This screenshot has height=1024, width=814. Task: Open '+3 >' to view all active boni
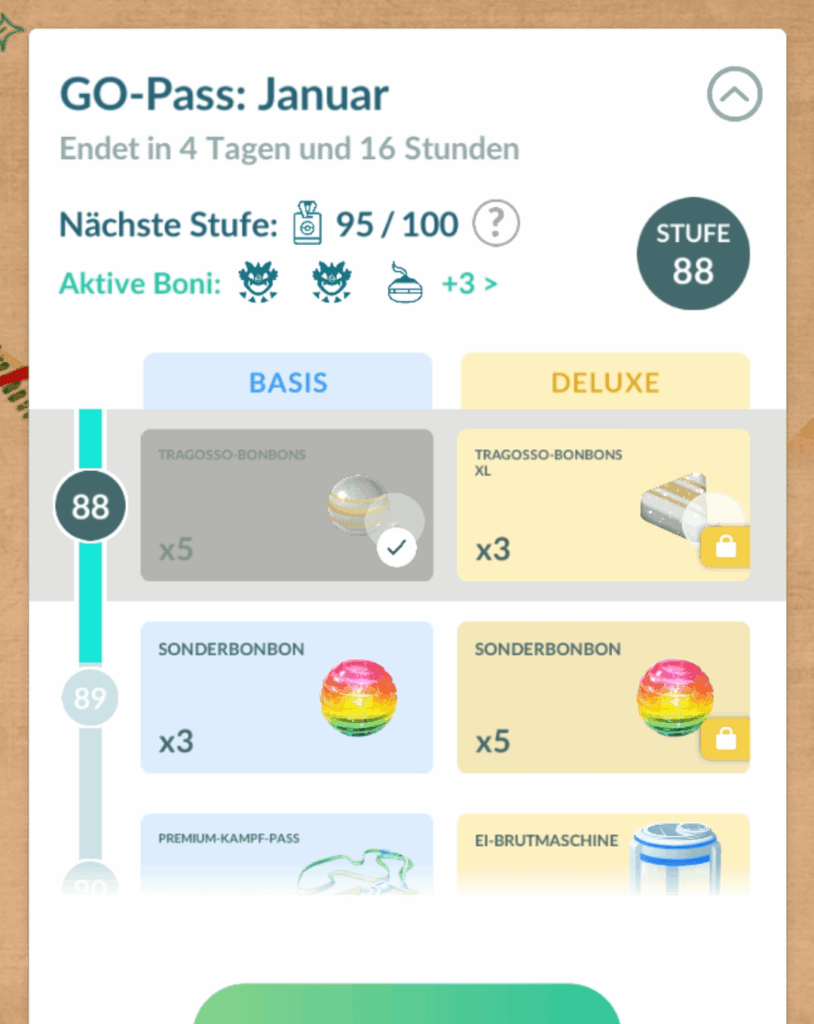click(468, 283)
